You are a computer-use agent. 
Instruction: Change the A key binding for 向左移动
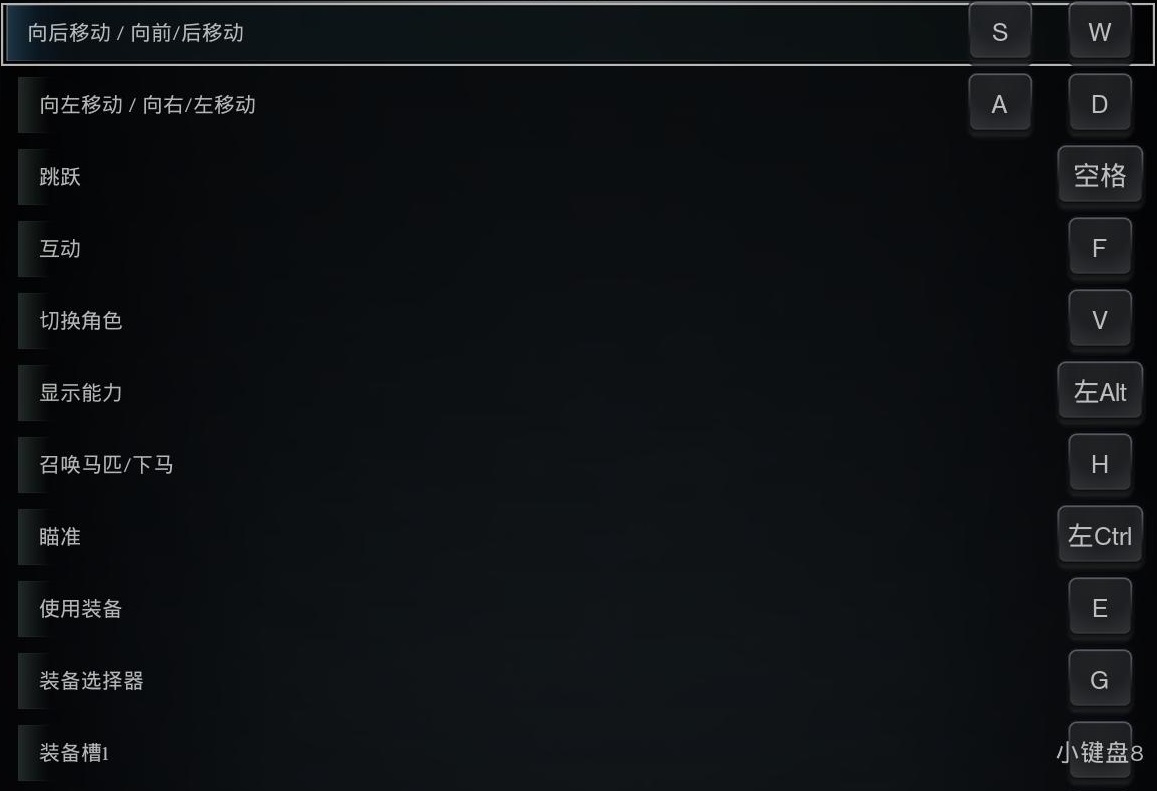[x=999, y=104]
